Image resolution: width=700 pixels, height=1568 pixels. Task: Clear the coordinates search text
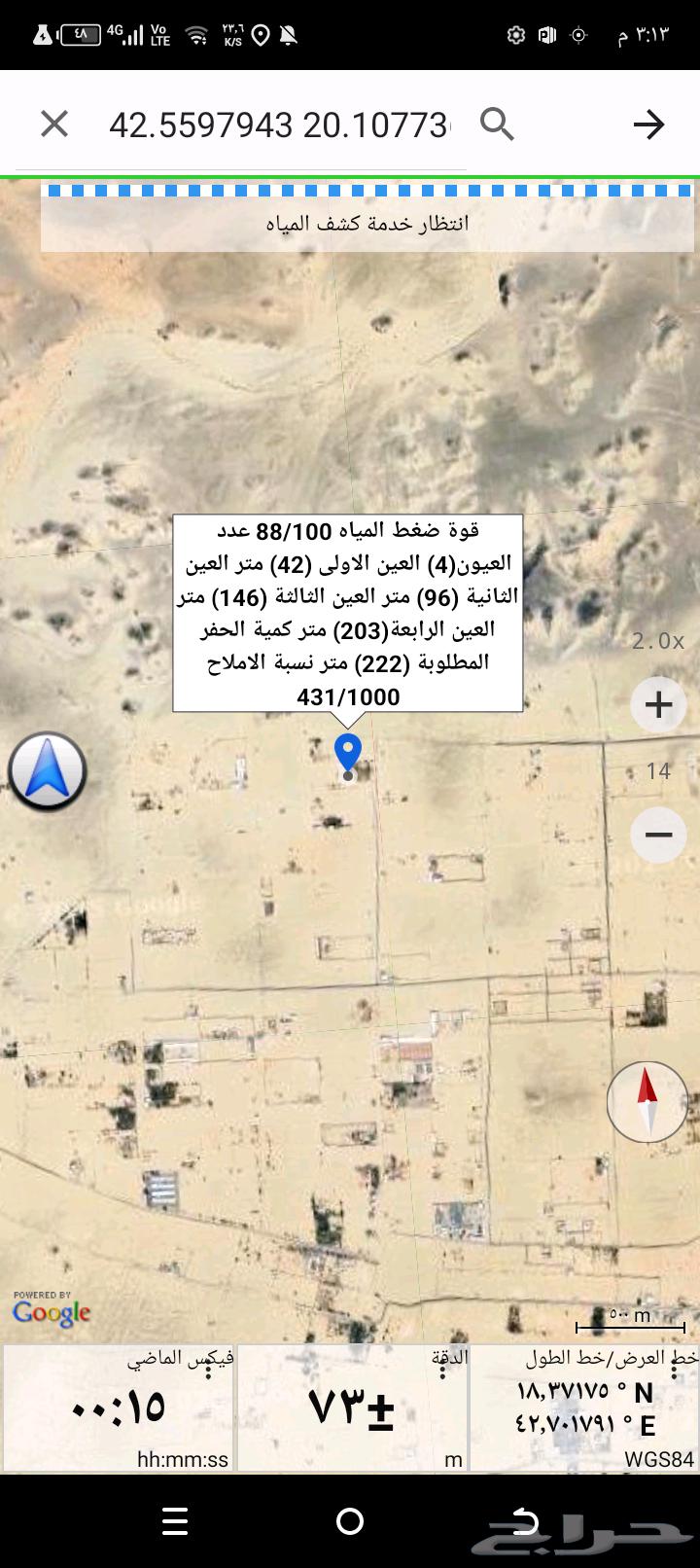[x=54, y=124]
